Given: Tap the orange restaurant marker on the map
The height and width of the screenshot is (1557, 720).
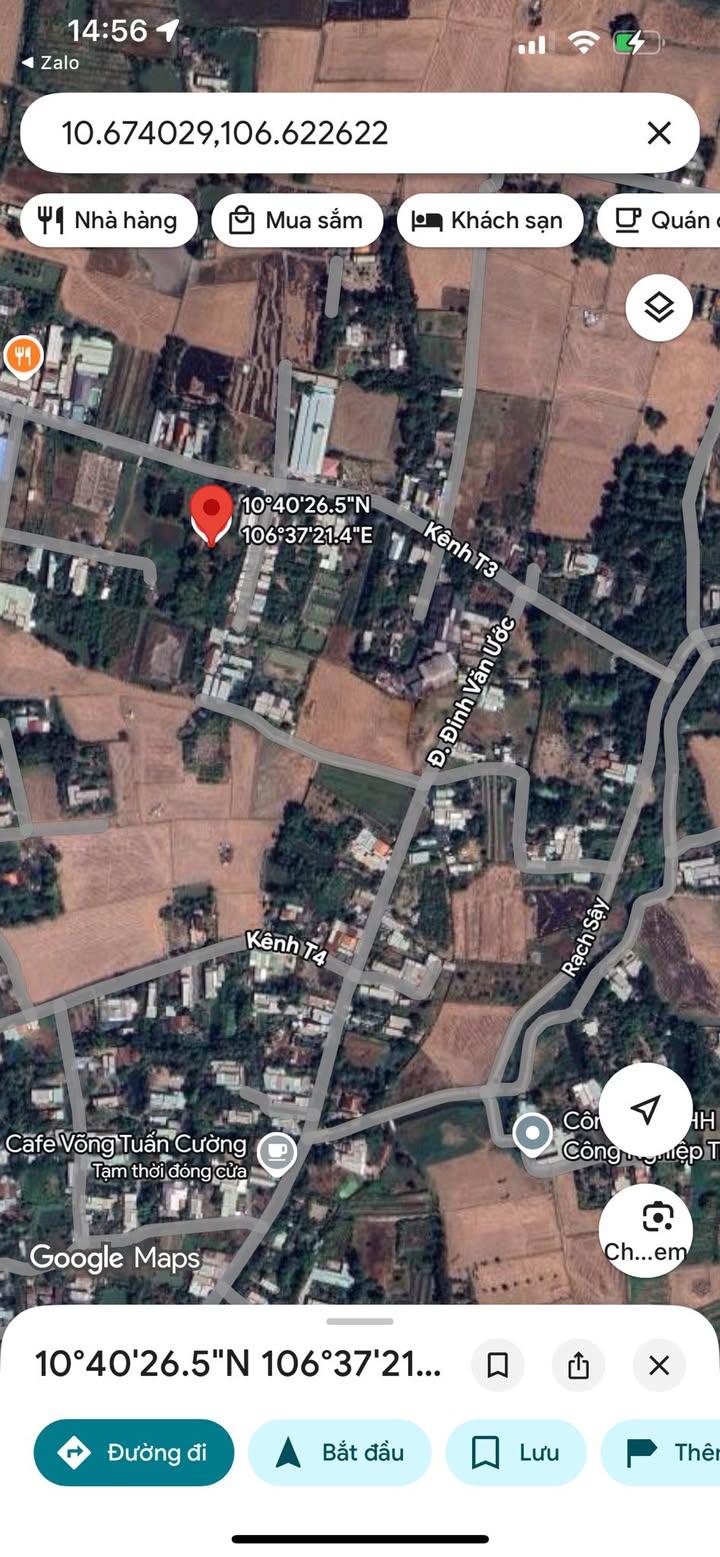Looking at the screenshot, I should 22,354.
